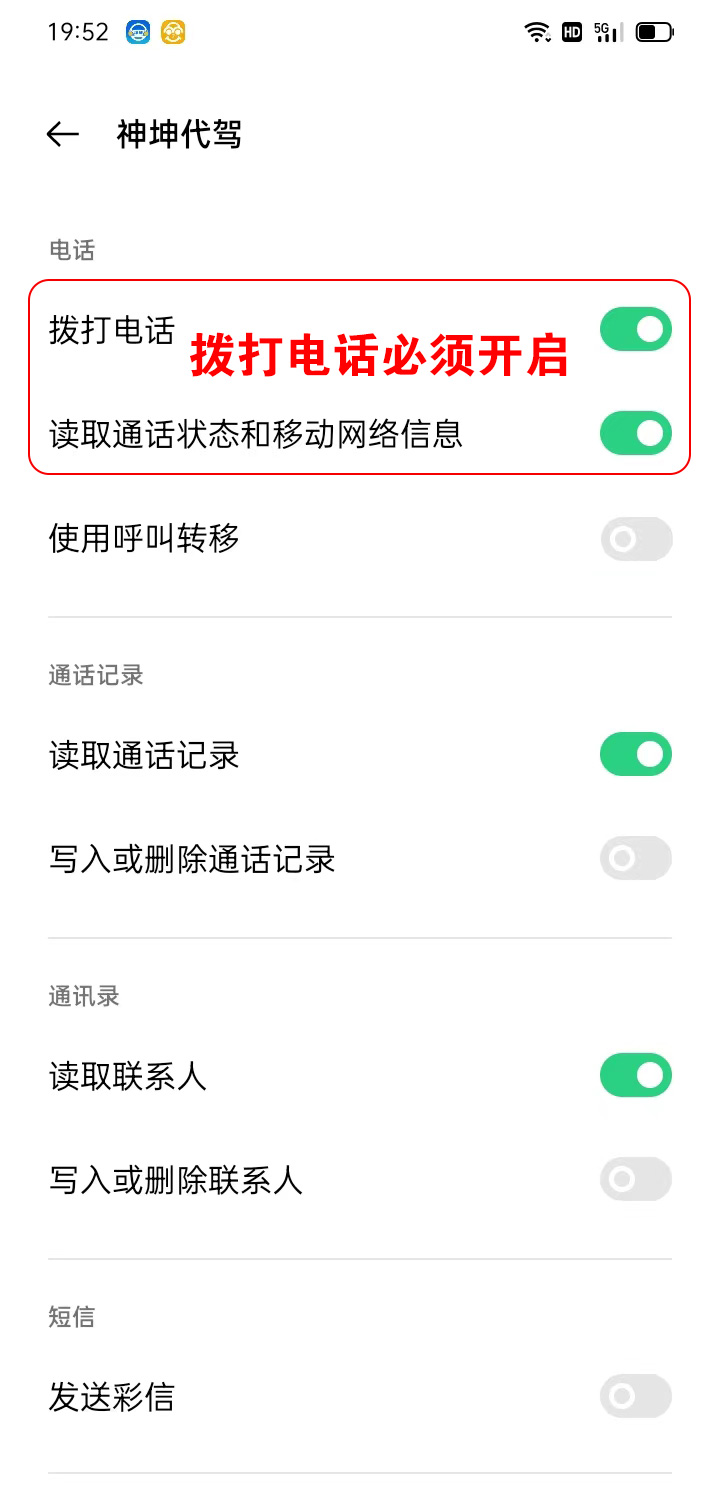
Task: Allow 写入或删除联系人 with its switch
Action: coord(635,1179)
